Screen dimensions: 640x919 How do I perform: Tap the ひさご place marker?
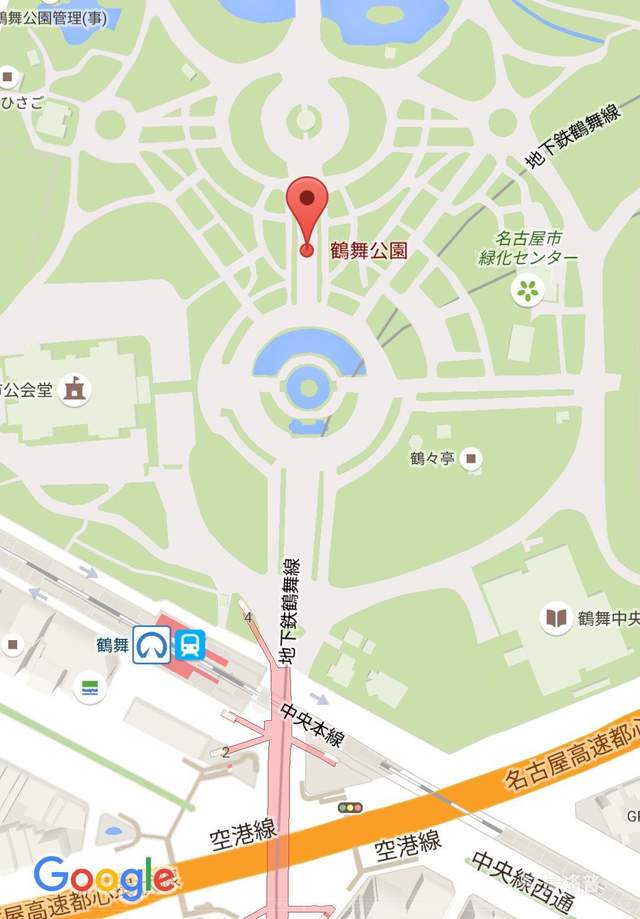pyautogui.click(x=9, y=76)
